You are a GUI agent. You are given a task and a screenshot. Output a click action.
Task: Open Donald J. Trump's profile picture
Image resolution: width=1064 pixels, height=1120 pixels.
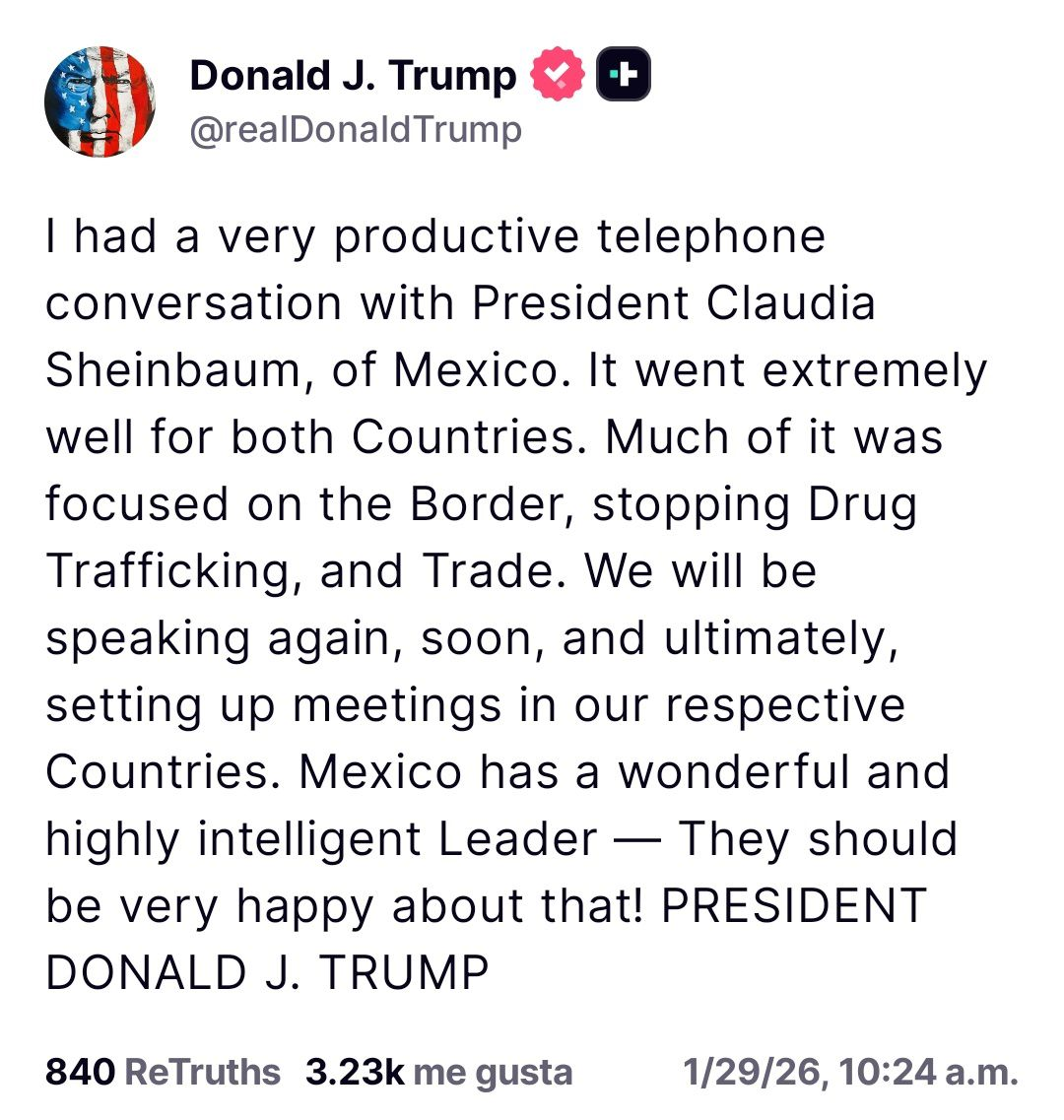[100, 101]
